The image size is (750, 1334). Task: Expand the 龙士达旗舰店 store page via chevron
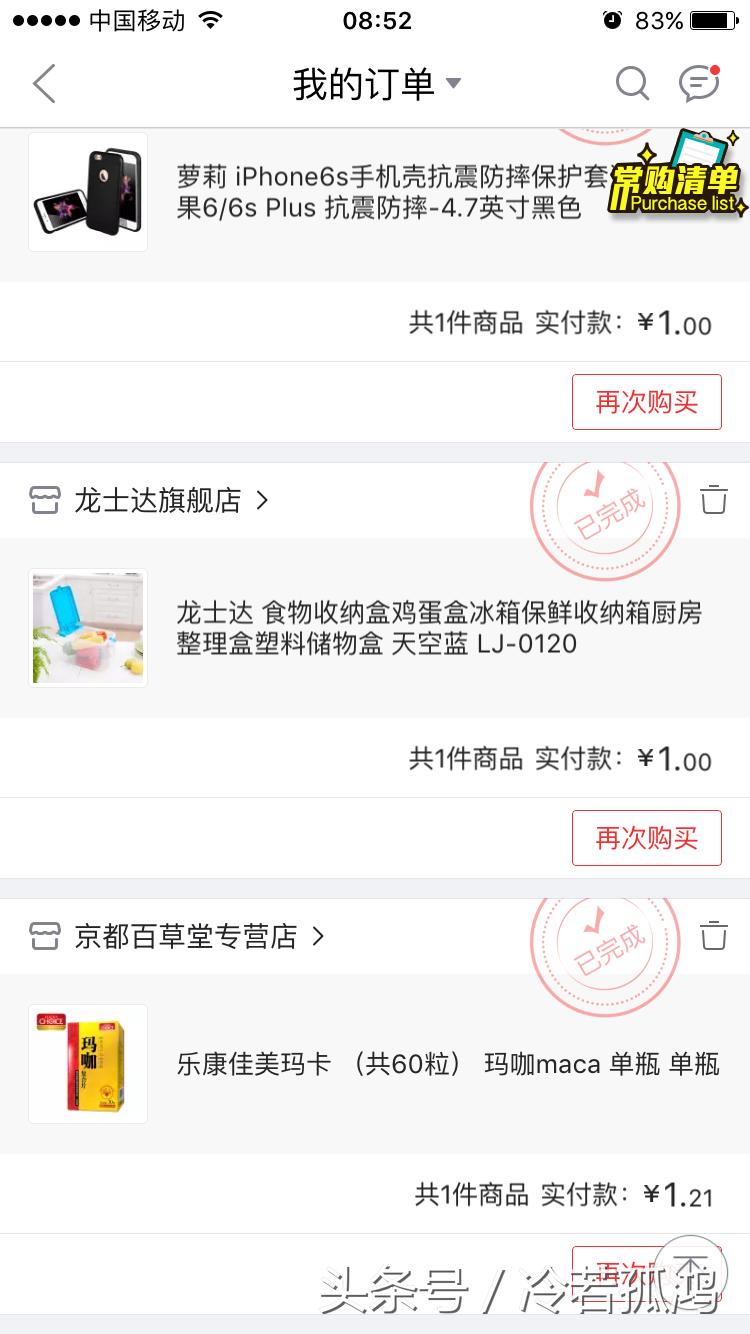(261, 500)
